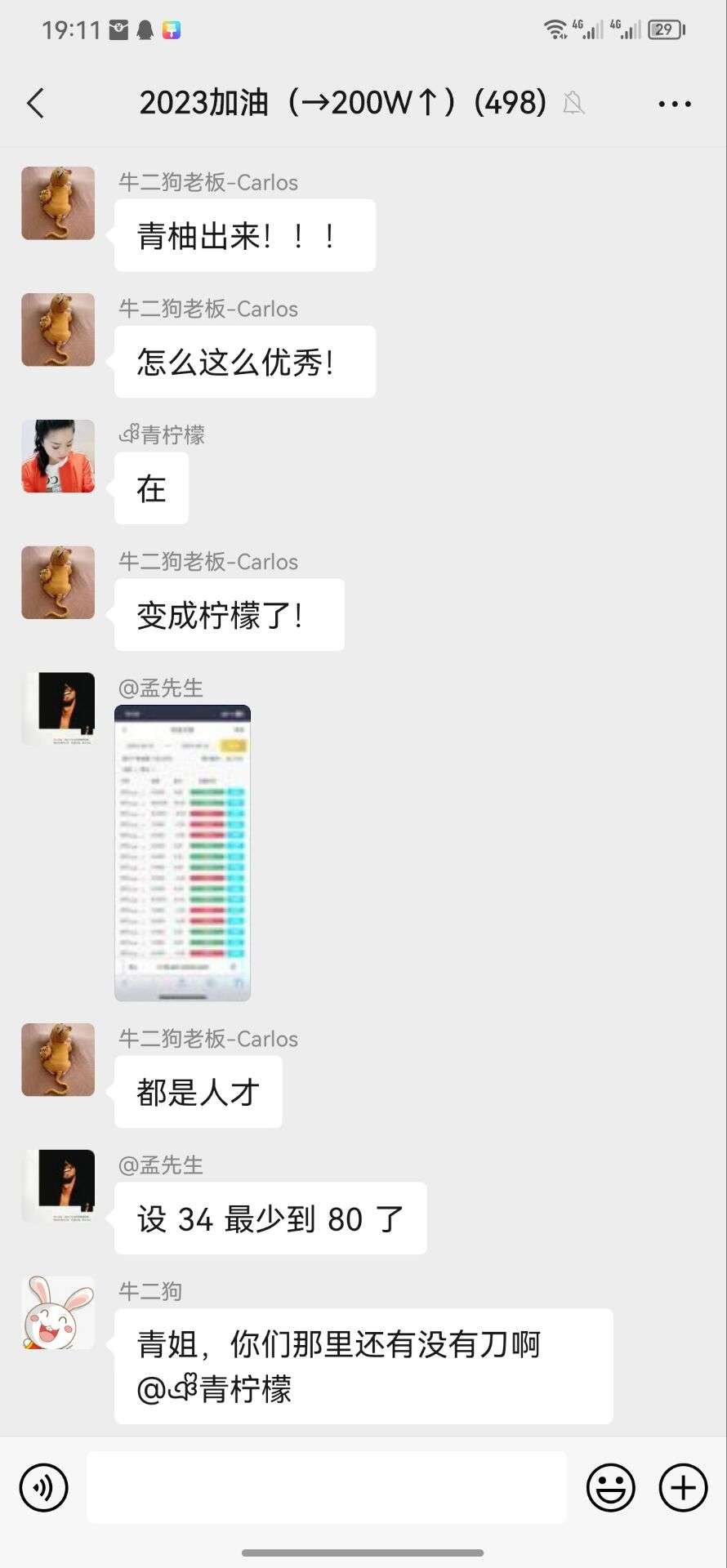This screenshot has width=727, height=1568.
Task: View 青柠檬's profile avatar
Action: pyautogui.click(x=58, y=457)
